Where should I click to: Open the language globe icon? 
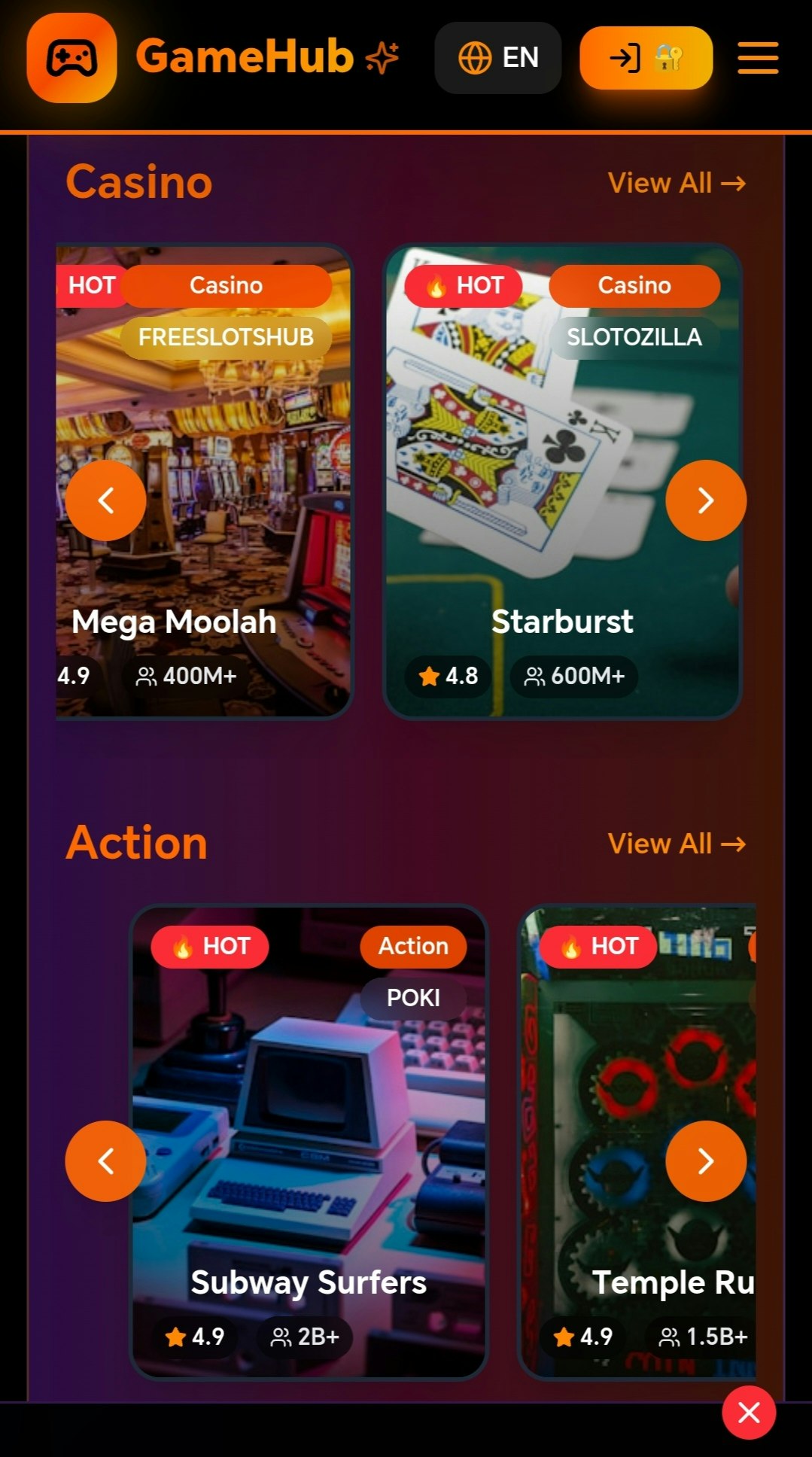tap(475, 57)
